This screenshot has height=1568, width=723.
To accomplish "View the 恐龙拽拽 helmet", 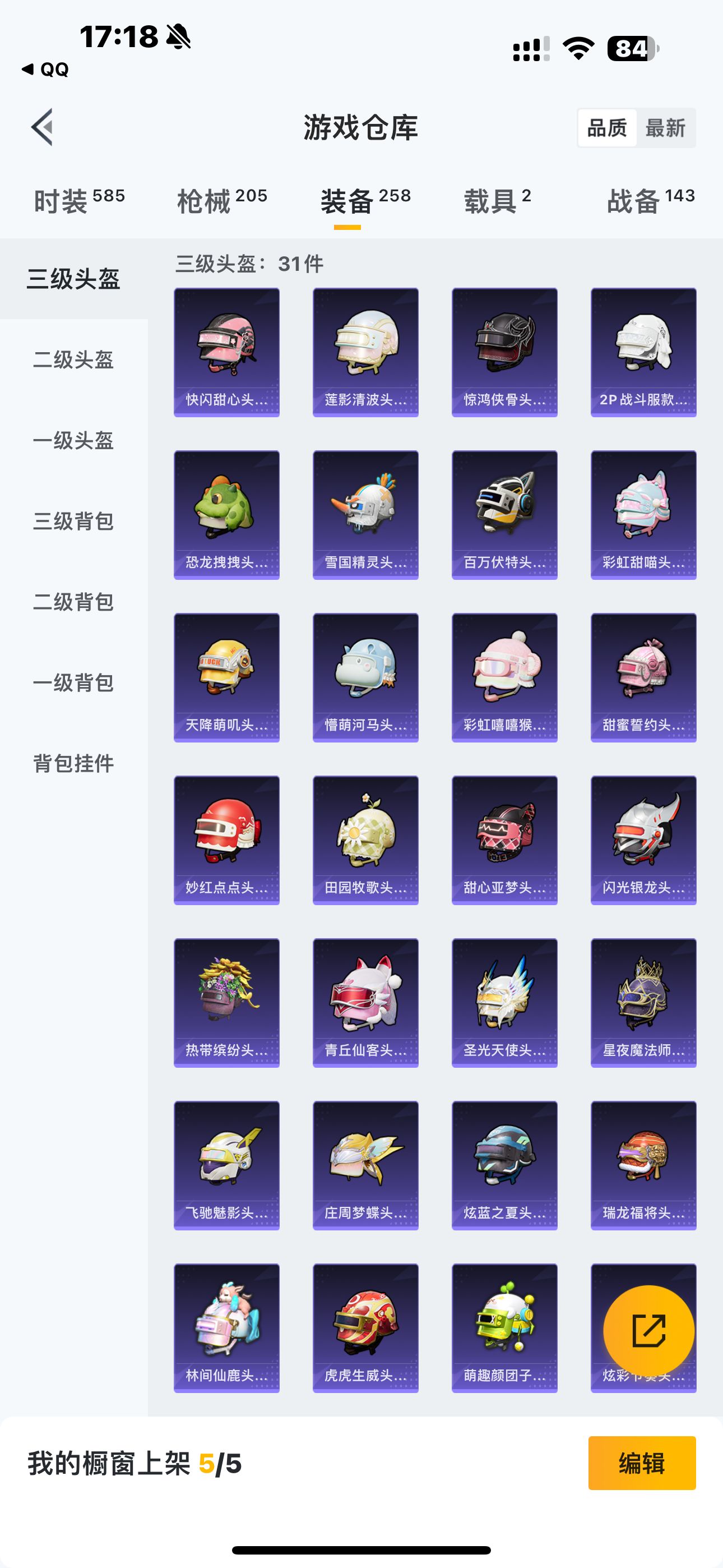I will (x=227, y=515).
